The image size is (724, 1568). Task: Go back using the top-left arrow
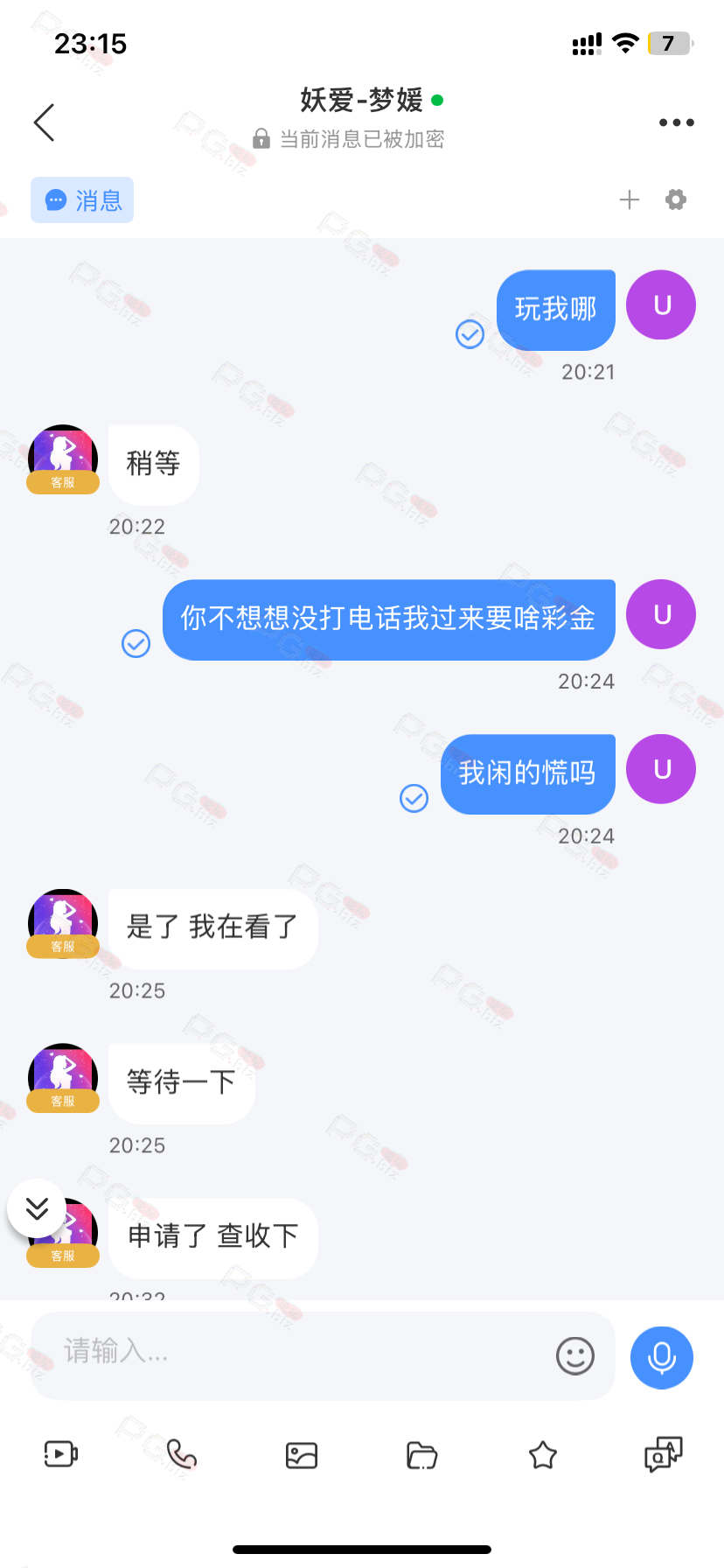point(45,122)
